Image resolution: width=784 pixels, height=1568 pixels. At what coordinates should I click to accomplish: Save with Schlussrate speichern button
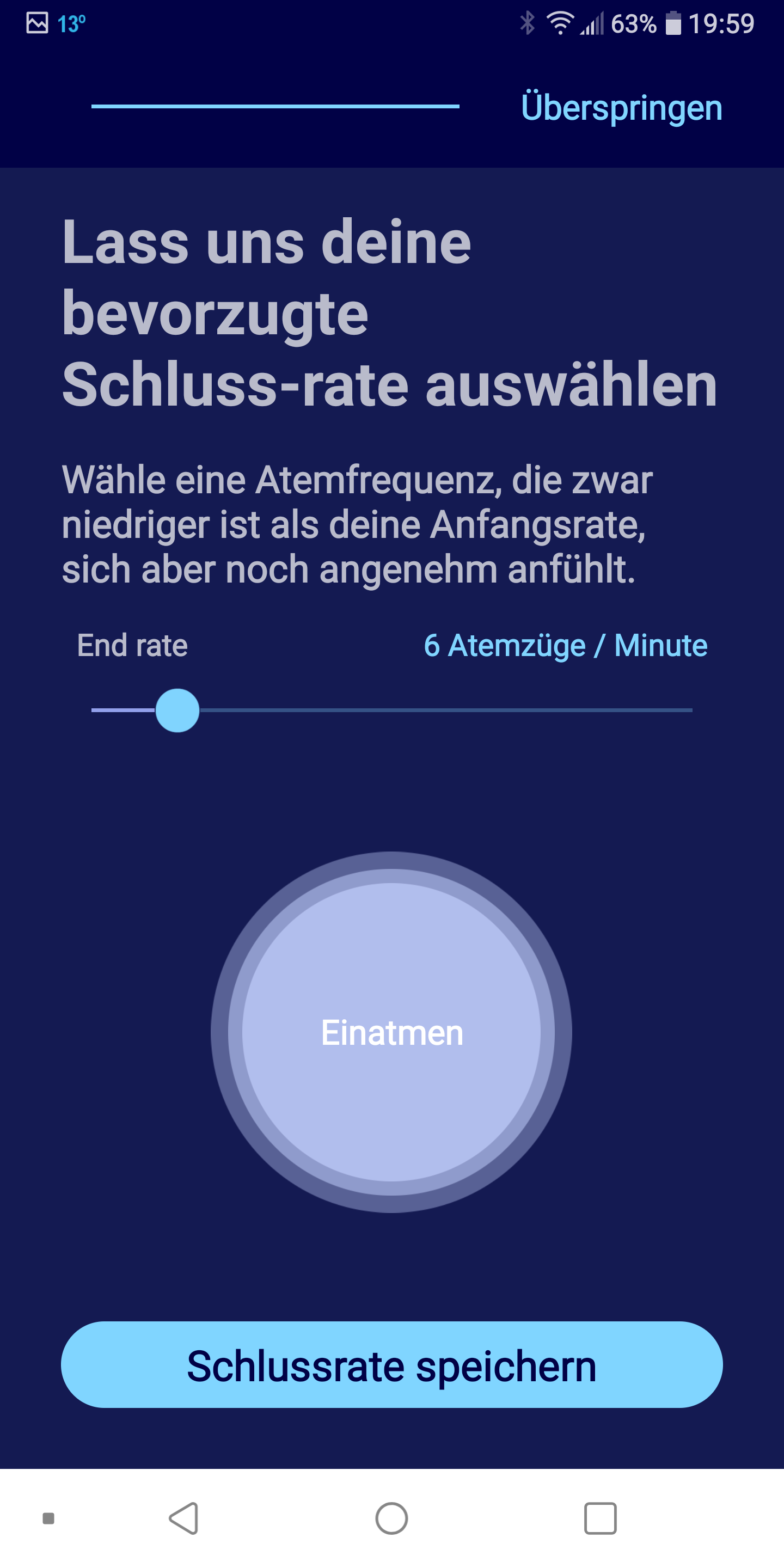tap(391, 1365)
